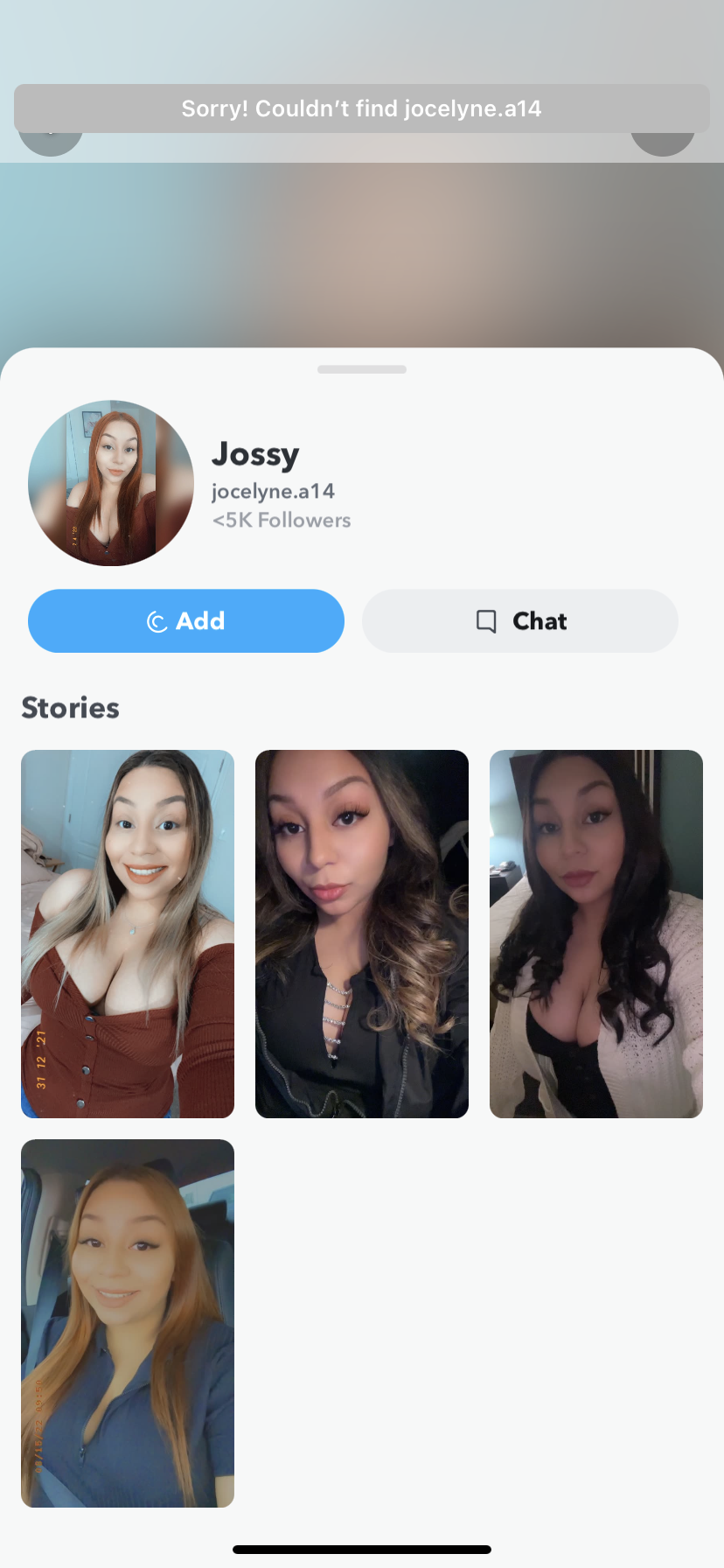Open the story with white cardigan
Viewport: 724px width, 1568px height.
[596, 934]
